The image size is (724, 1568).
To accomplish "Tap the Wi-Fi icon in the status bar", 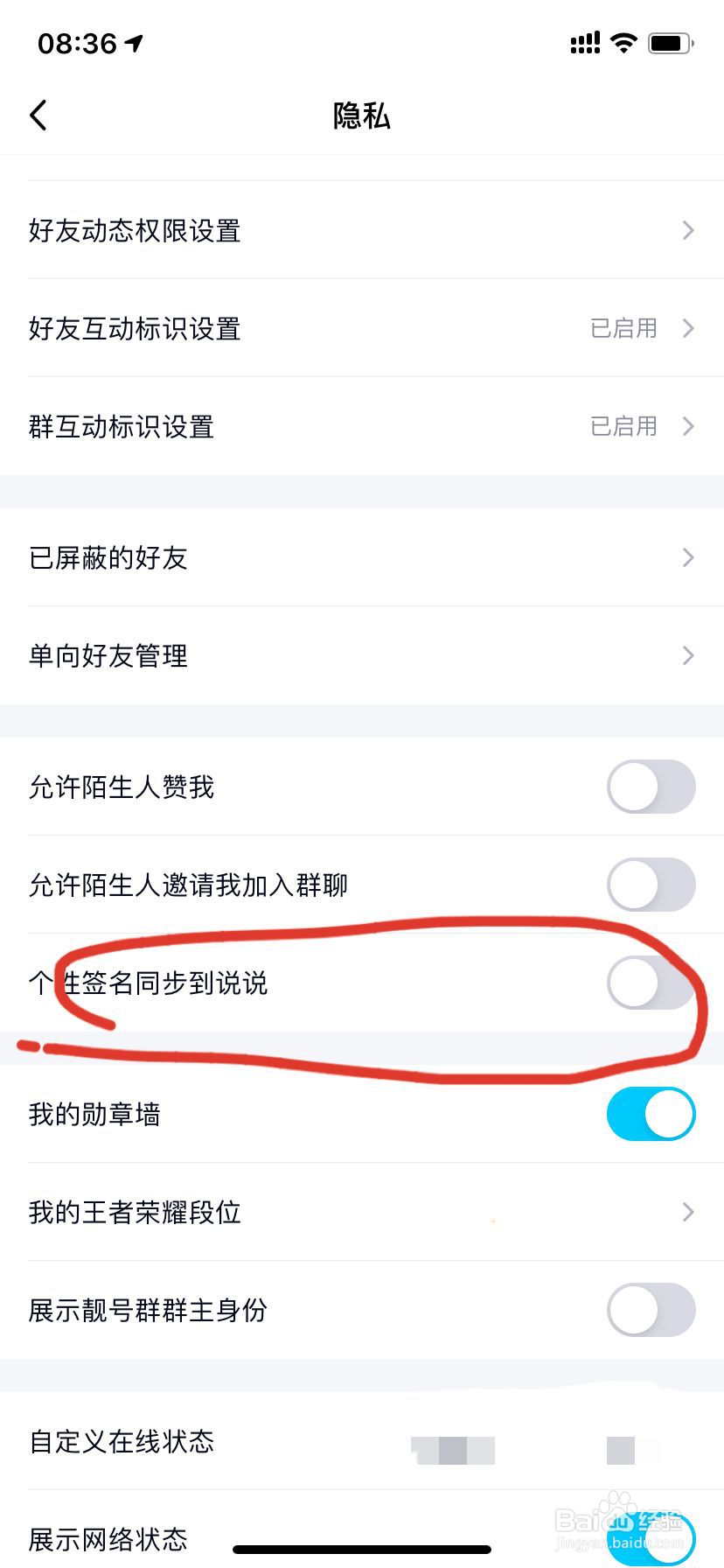I will pyautogui.click(x=623, y=42).
